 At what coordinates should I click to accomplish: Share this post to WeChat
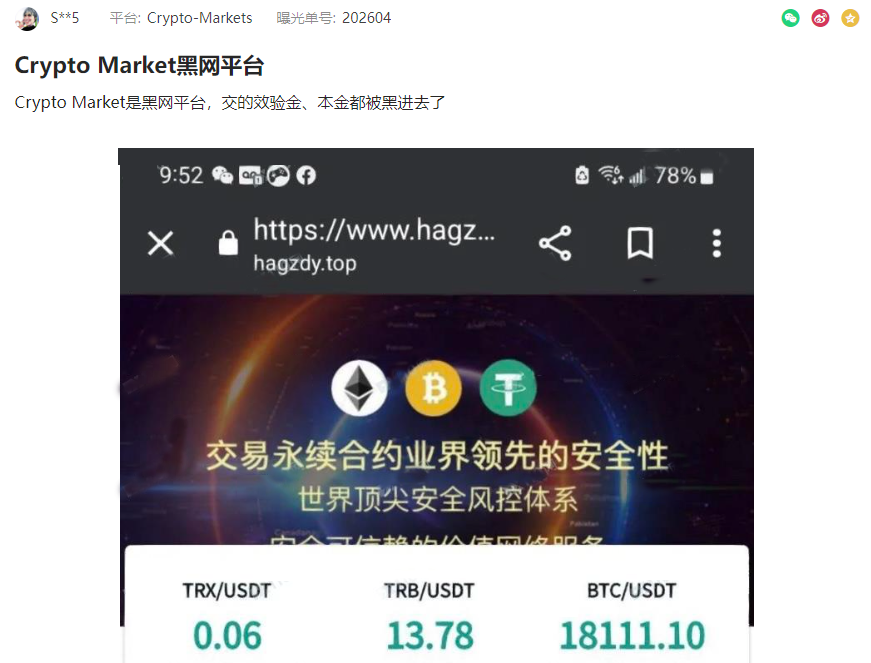pyautogui.click(x=790, y=18)
